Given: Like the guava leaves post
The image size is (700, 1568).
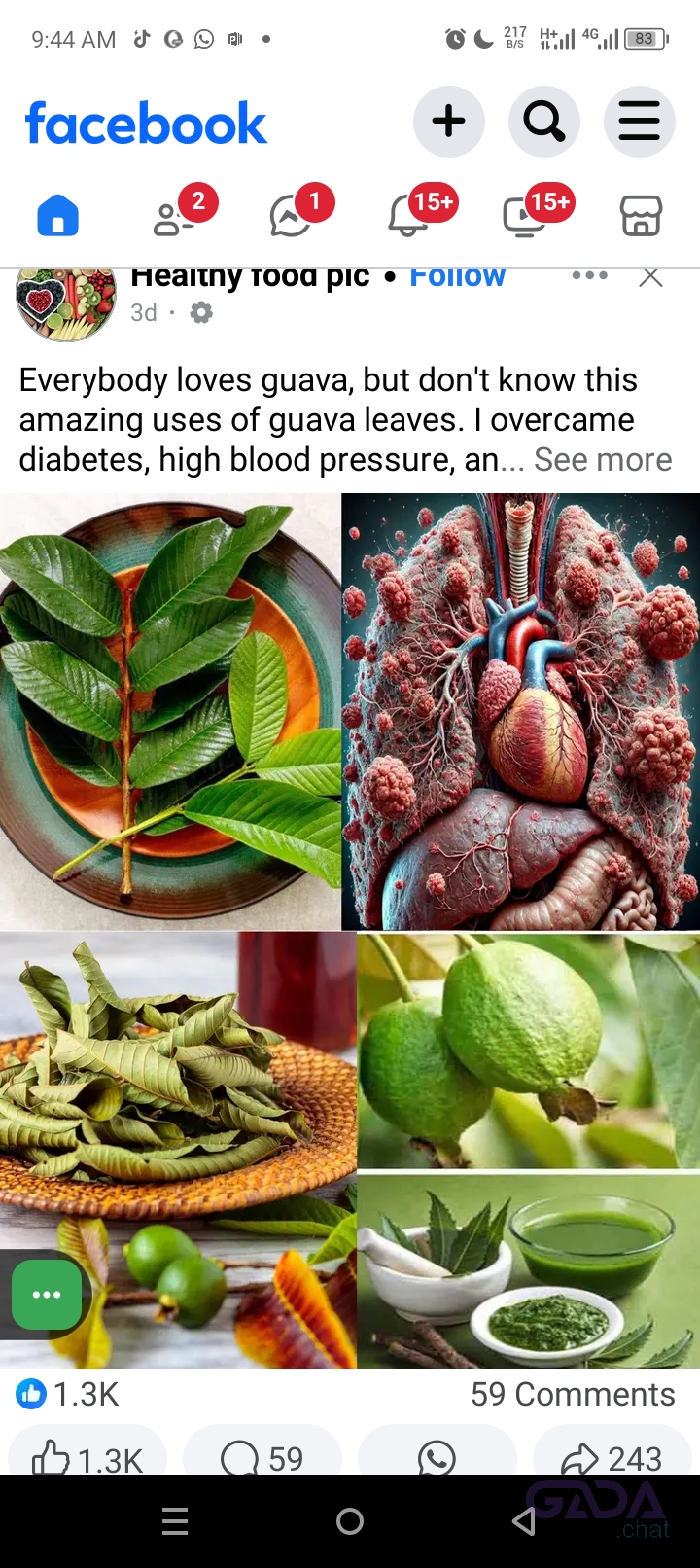Looking at the screenshot, I should pyautogui.click(x=87, y=1457).
